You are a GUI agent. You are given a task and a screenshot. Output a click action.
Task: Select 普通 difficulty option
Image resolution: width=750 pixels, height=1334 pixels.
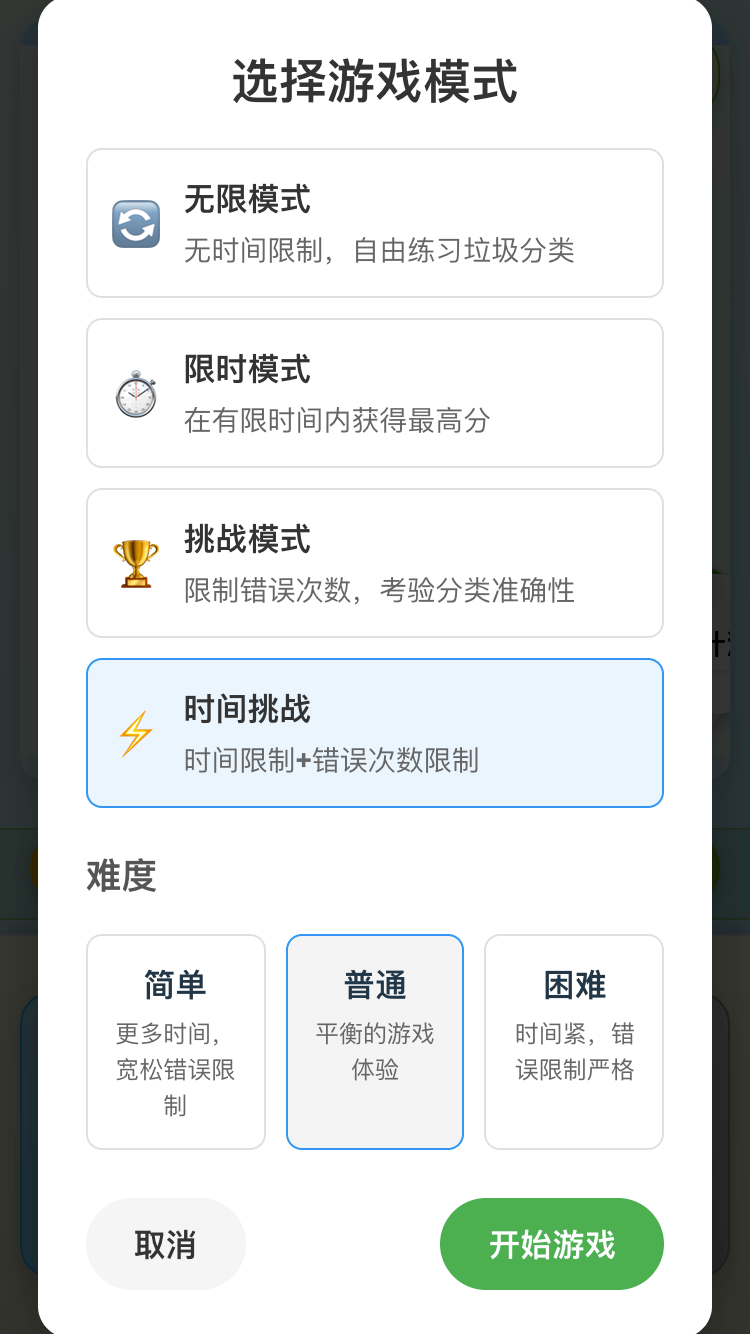click(x=374, y=1042)
